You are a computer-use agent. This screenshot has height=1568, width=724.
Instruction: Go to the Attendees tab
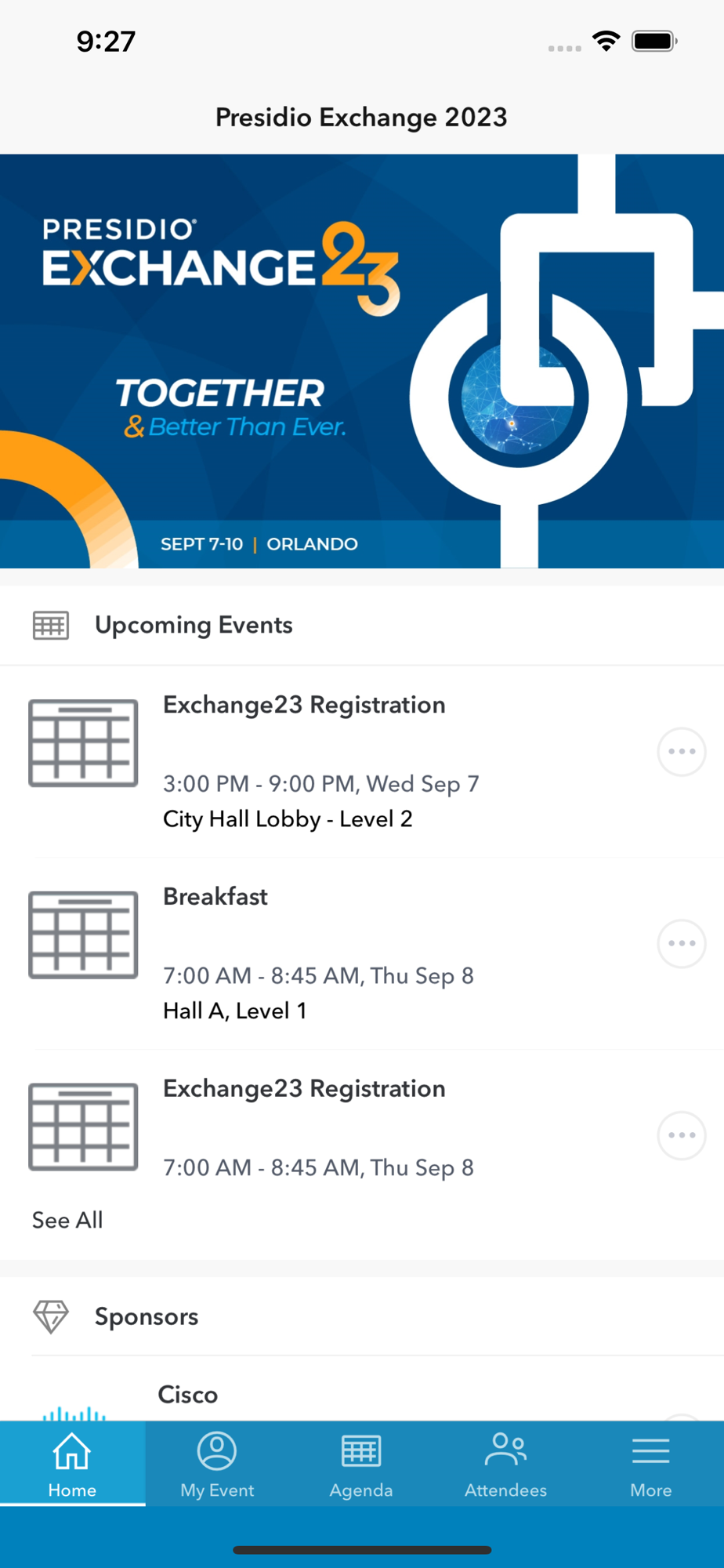[506, 1464]
